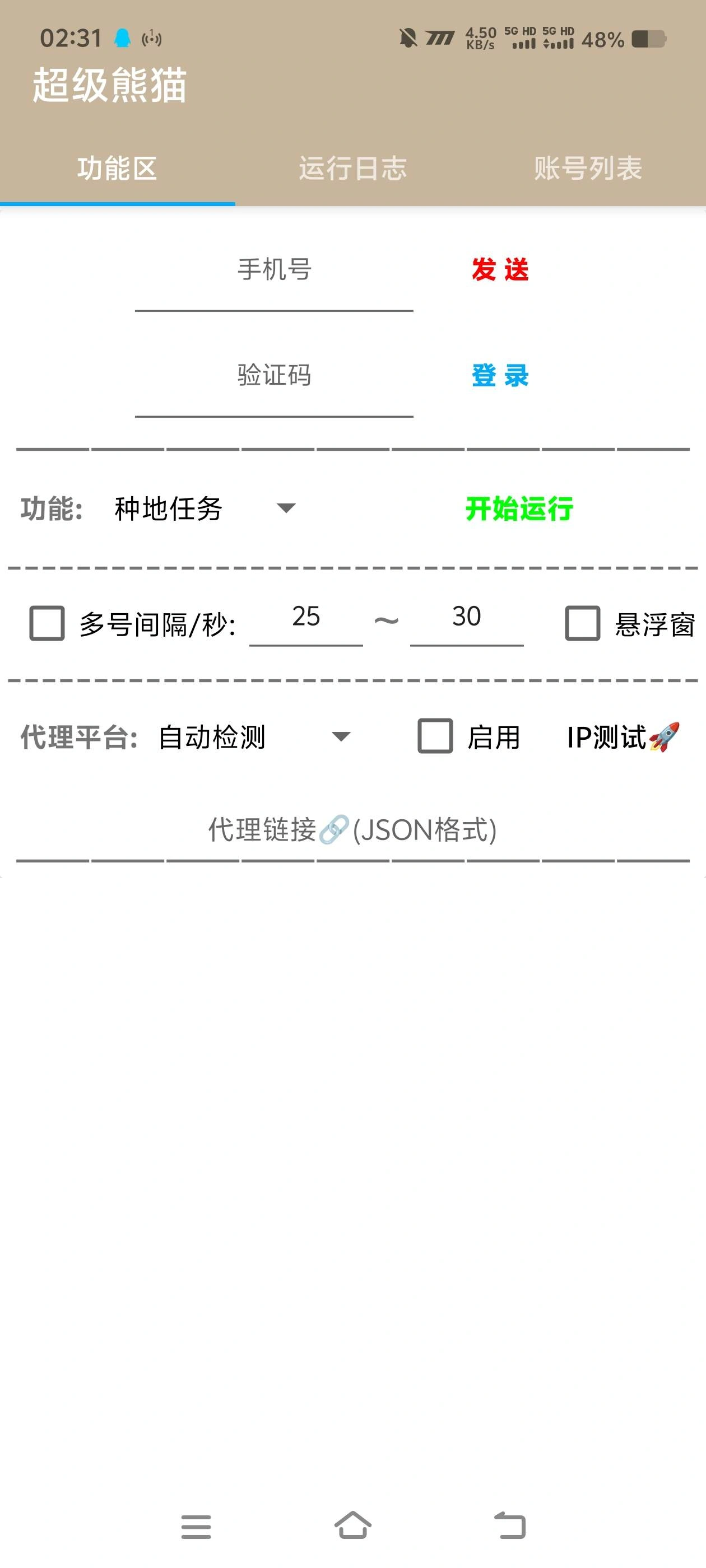Focus the 手机号 input field
Image resolution: width=706 pixels, height=1568 pixels.
[274, 271]
